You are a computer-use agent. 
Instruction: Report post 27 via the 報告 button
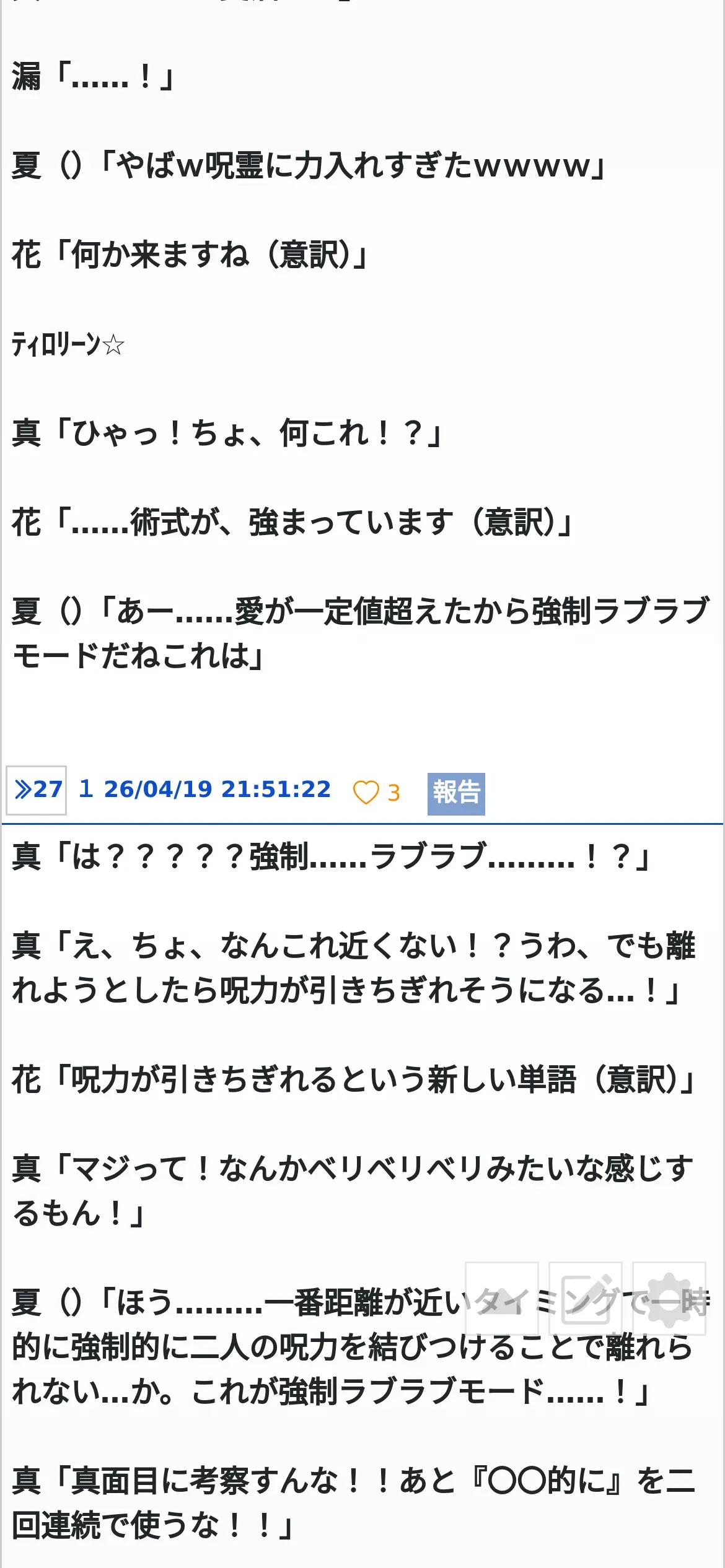tap(456, 793)
